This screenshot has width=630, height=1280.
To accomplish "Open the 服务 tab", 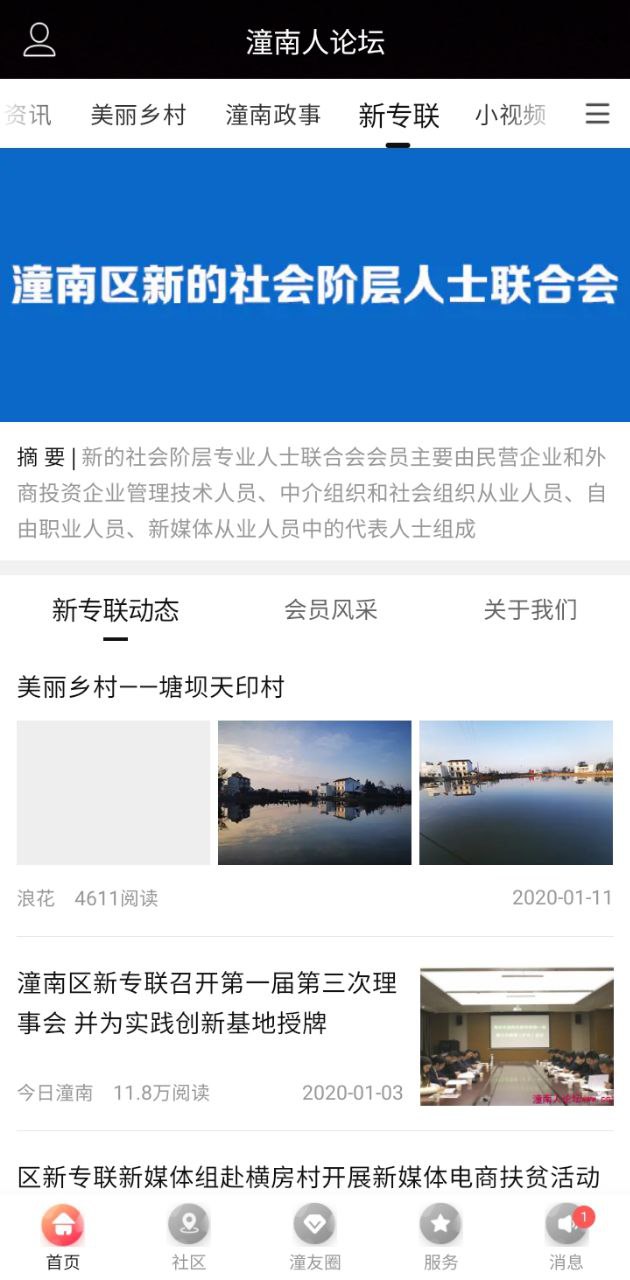I will (x=440, y=1237).
